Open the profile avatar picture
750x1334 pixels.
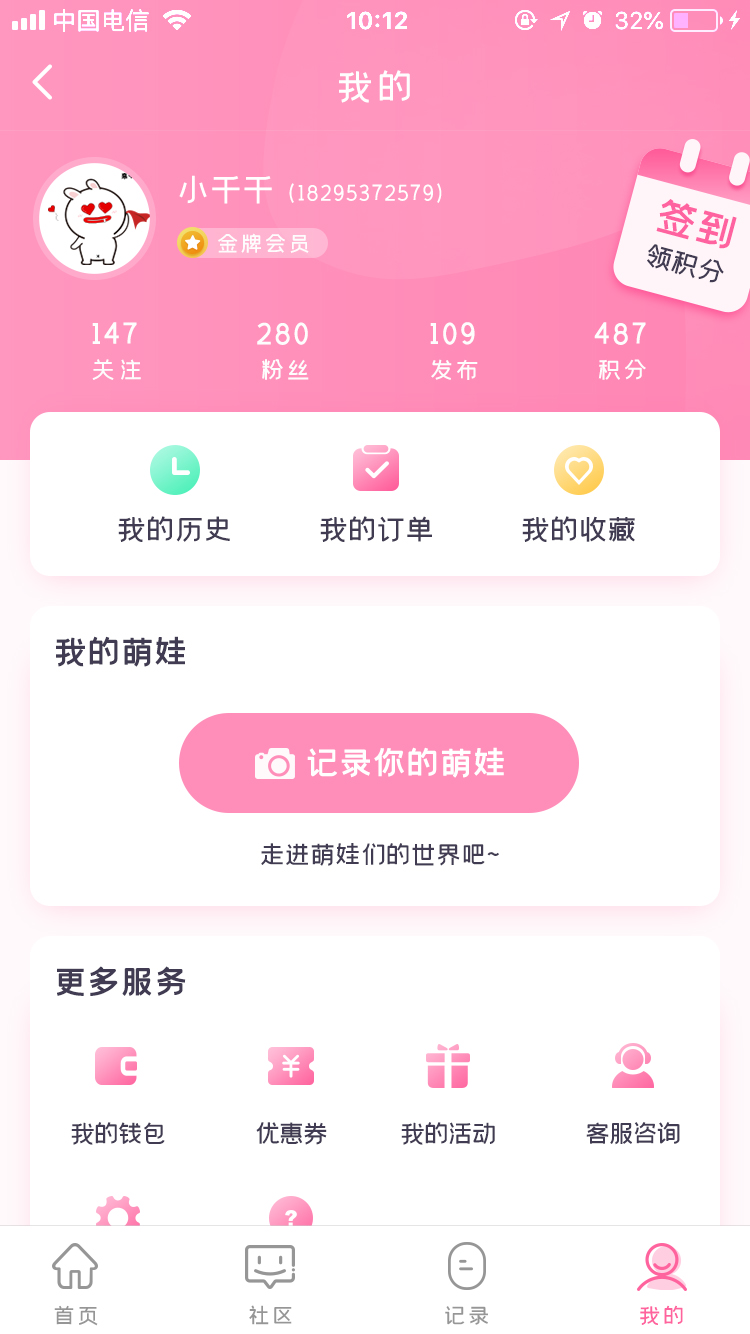tap(94, 217)
